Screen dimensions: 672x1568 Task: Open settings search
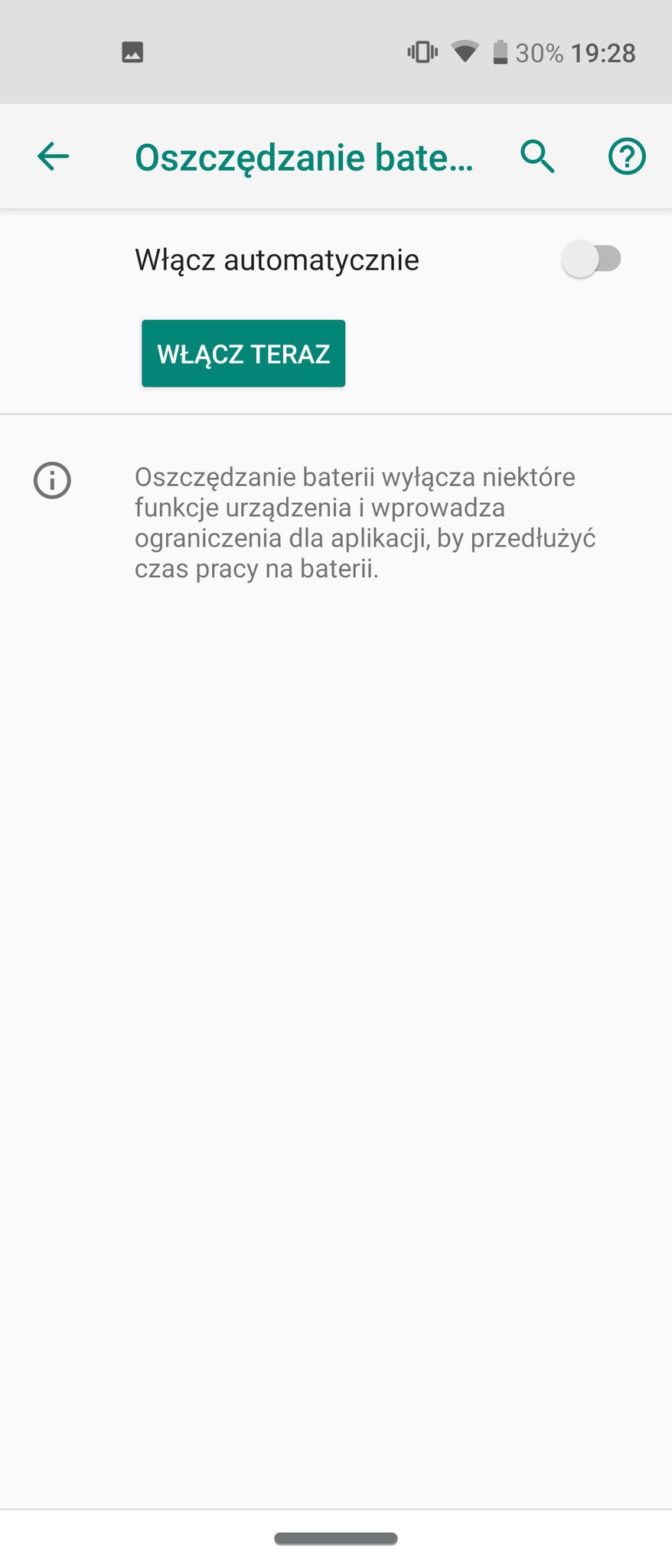pyautogui.click(x=537, y=157)
